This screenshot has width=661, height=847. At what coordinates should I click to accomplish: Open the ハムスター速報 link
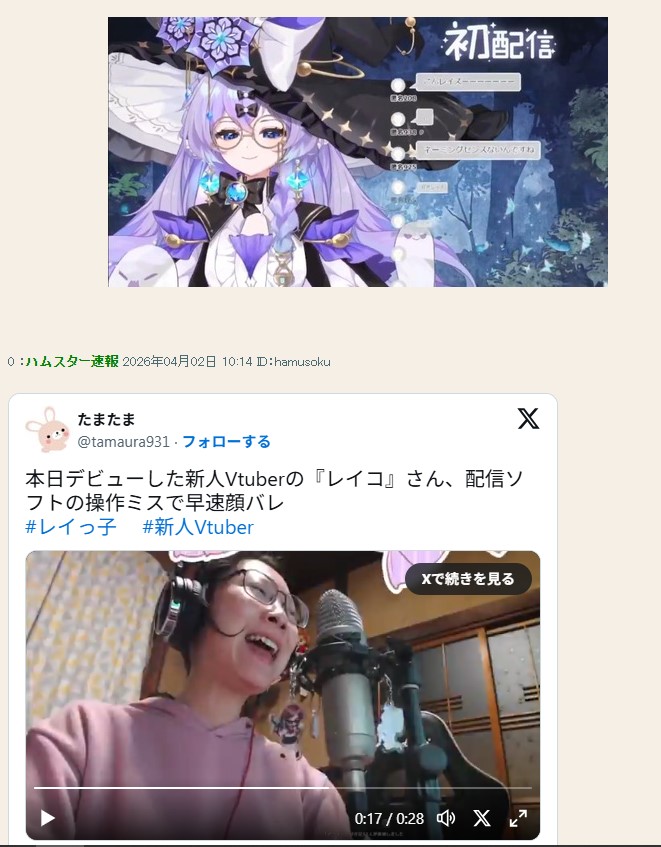click(72, 361)
